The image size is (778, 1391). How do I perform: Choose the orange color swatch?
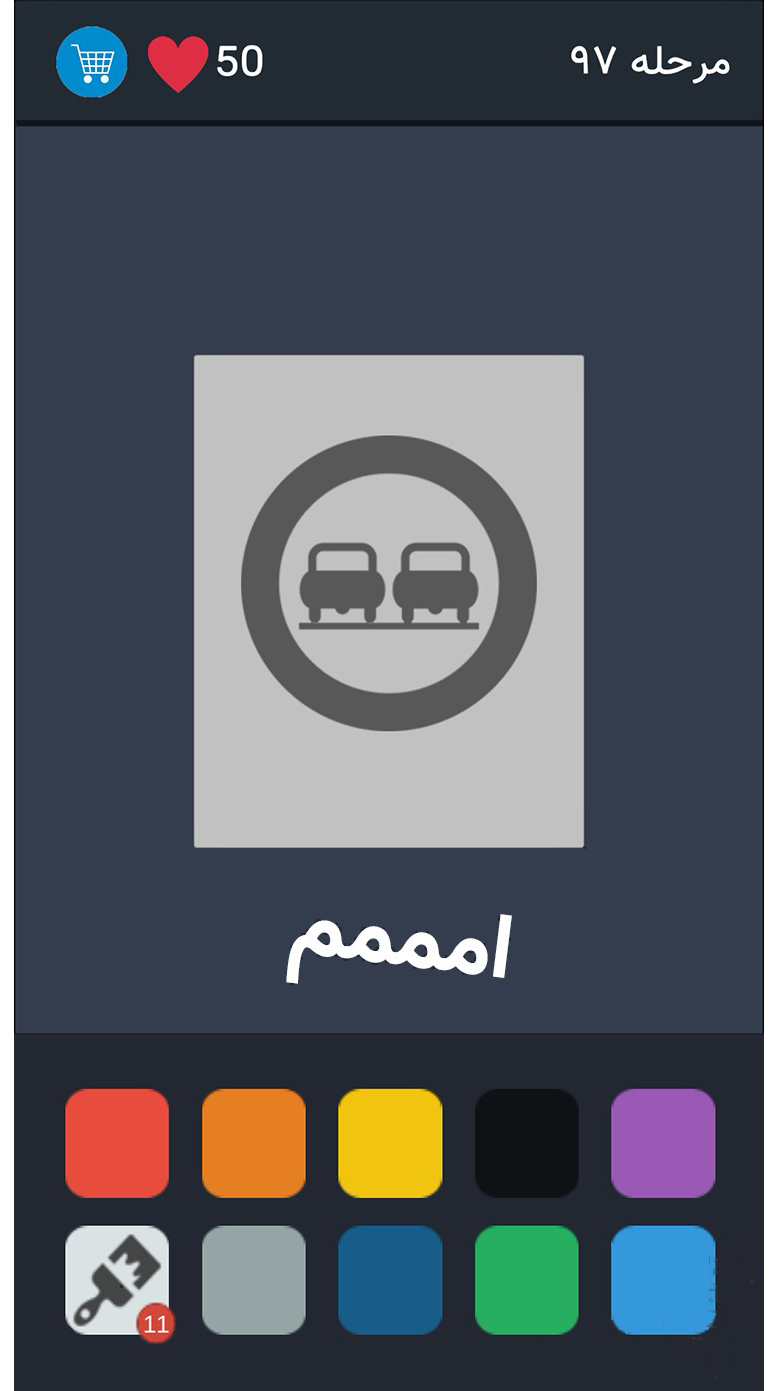(x=254, y=1143)
